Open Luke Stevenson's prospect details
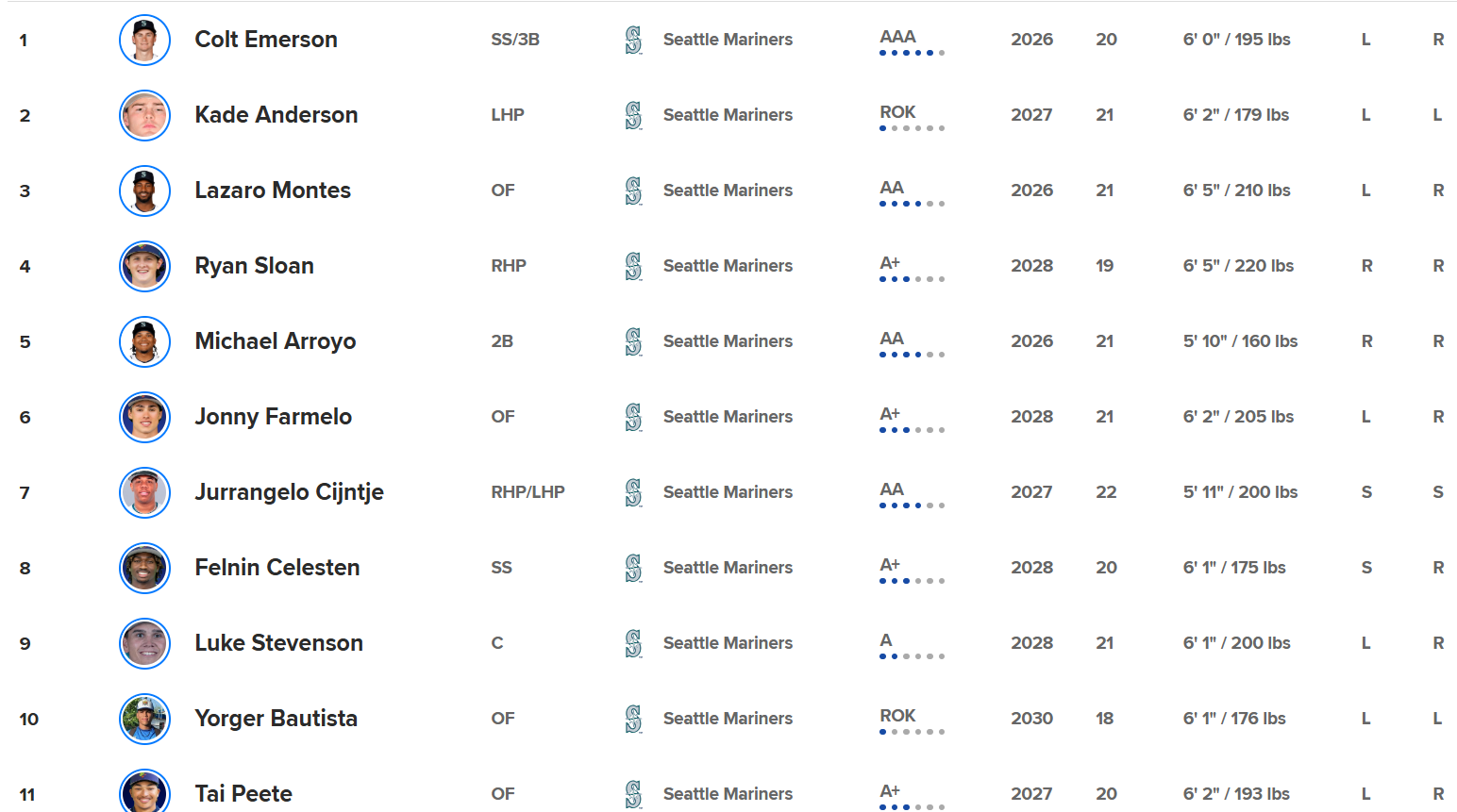This screenshot has height=812, width=1457. pyautogui.click(x=278, y=643)
